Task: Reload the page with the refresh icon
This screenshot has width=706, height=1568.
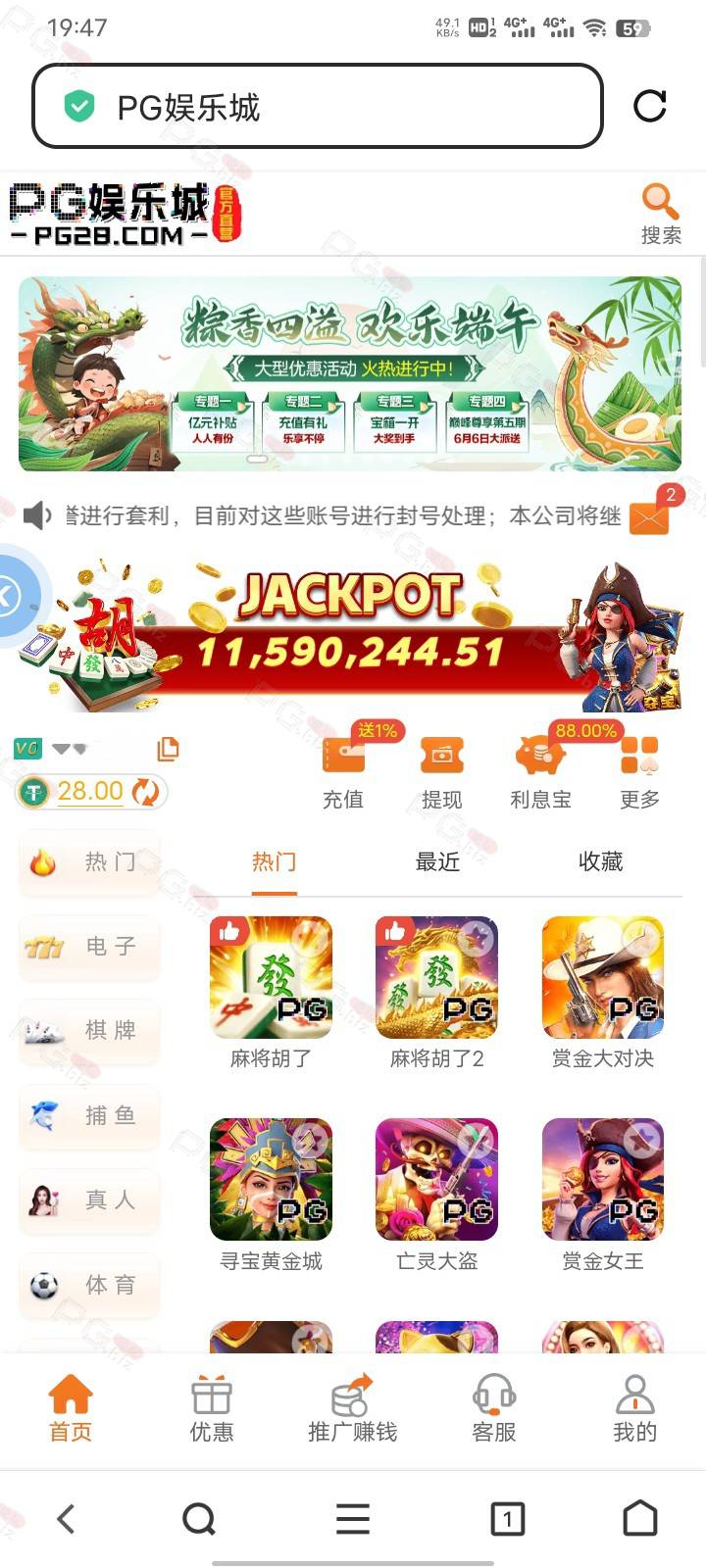Action: coord(649,106)
